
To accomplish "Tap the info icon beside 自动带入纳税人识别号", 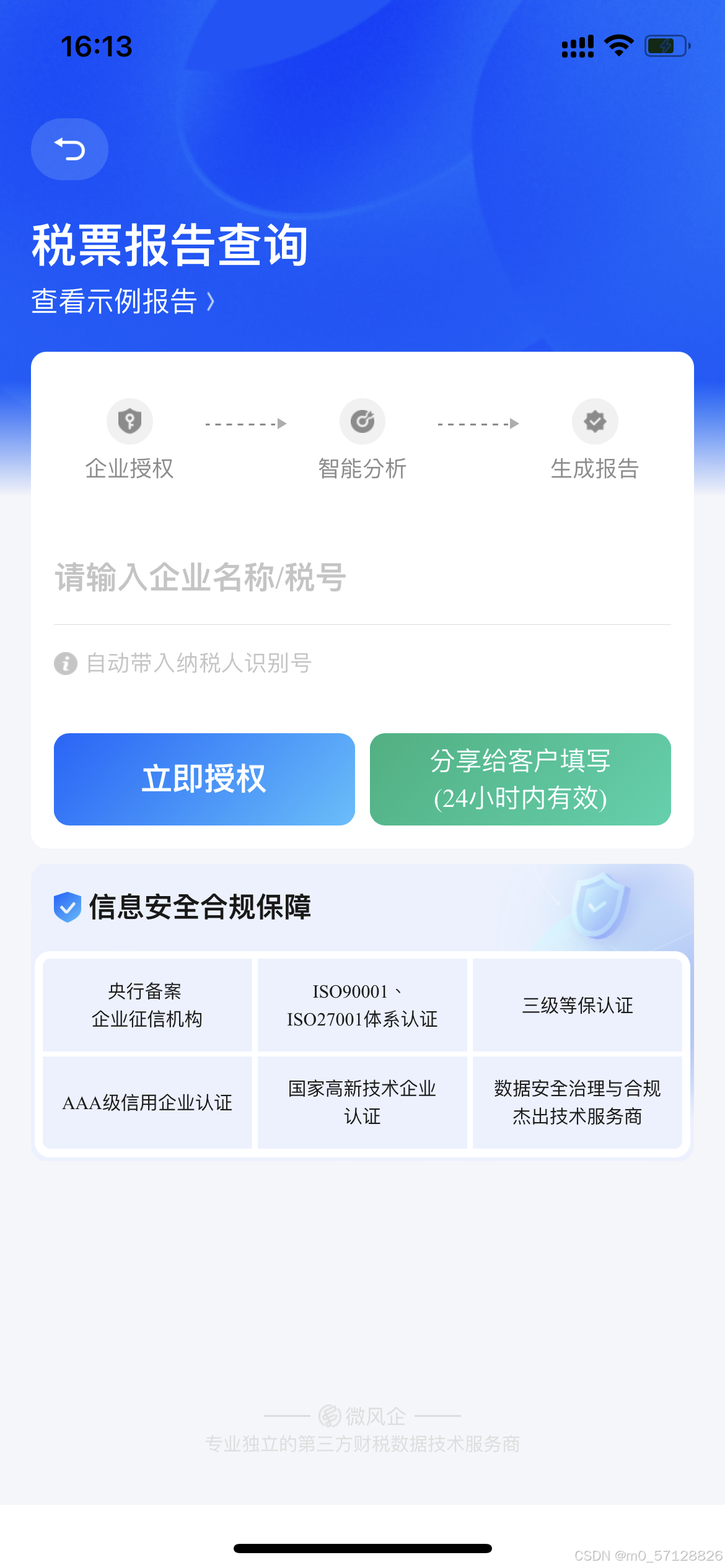I will (x=64, y=663).
